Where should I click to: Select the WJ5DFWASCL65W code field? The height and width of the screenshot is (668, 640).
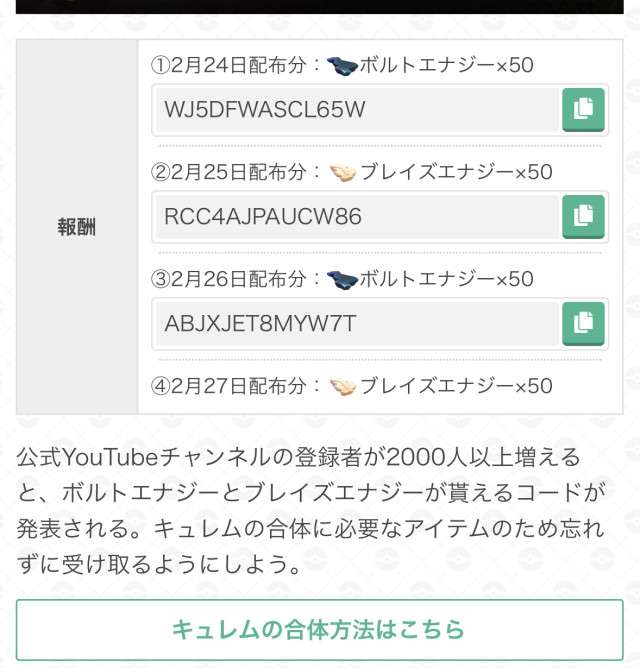tap(355, 110)
